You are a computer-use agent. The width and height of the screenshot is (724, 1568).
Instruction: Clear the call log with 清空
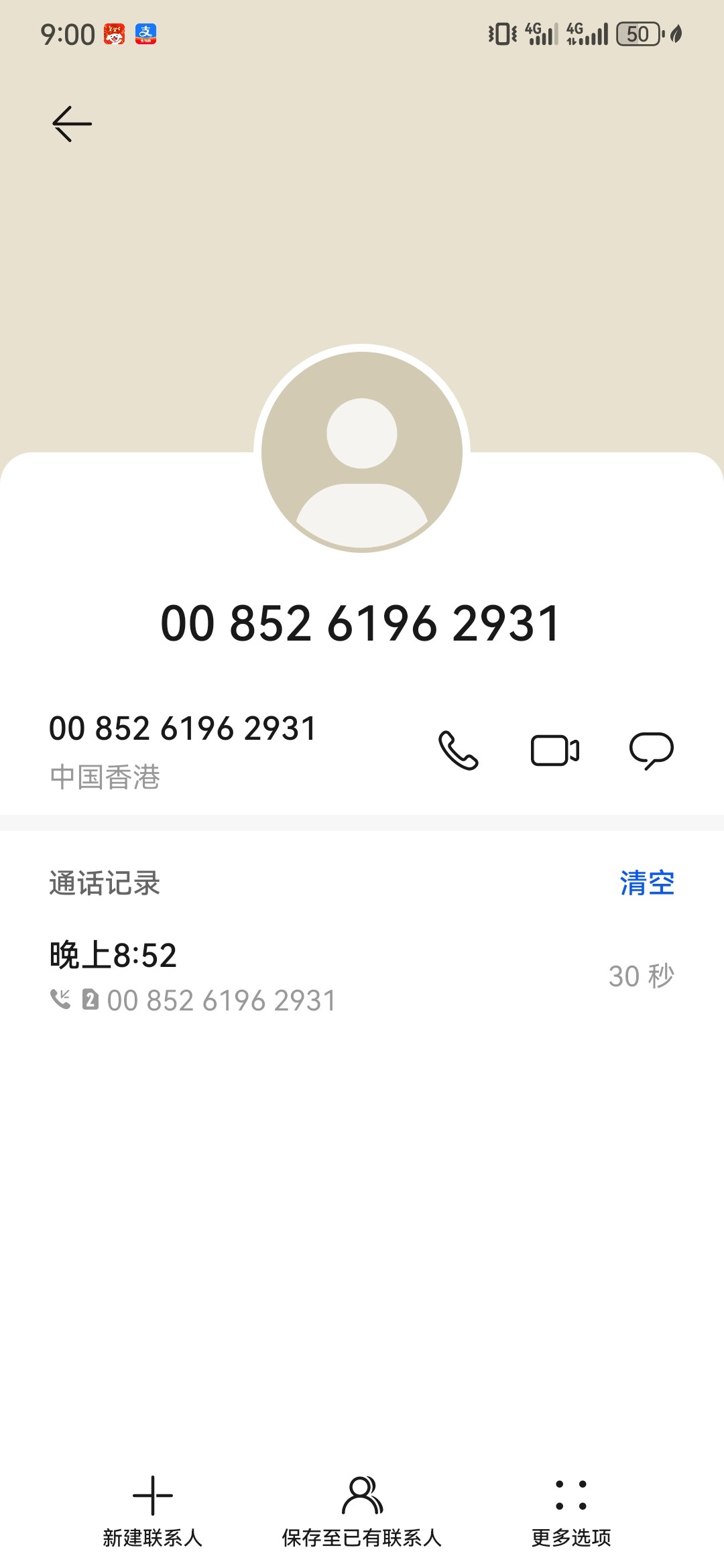pos(647,883)
